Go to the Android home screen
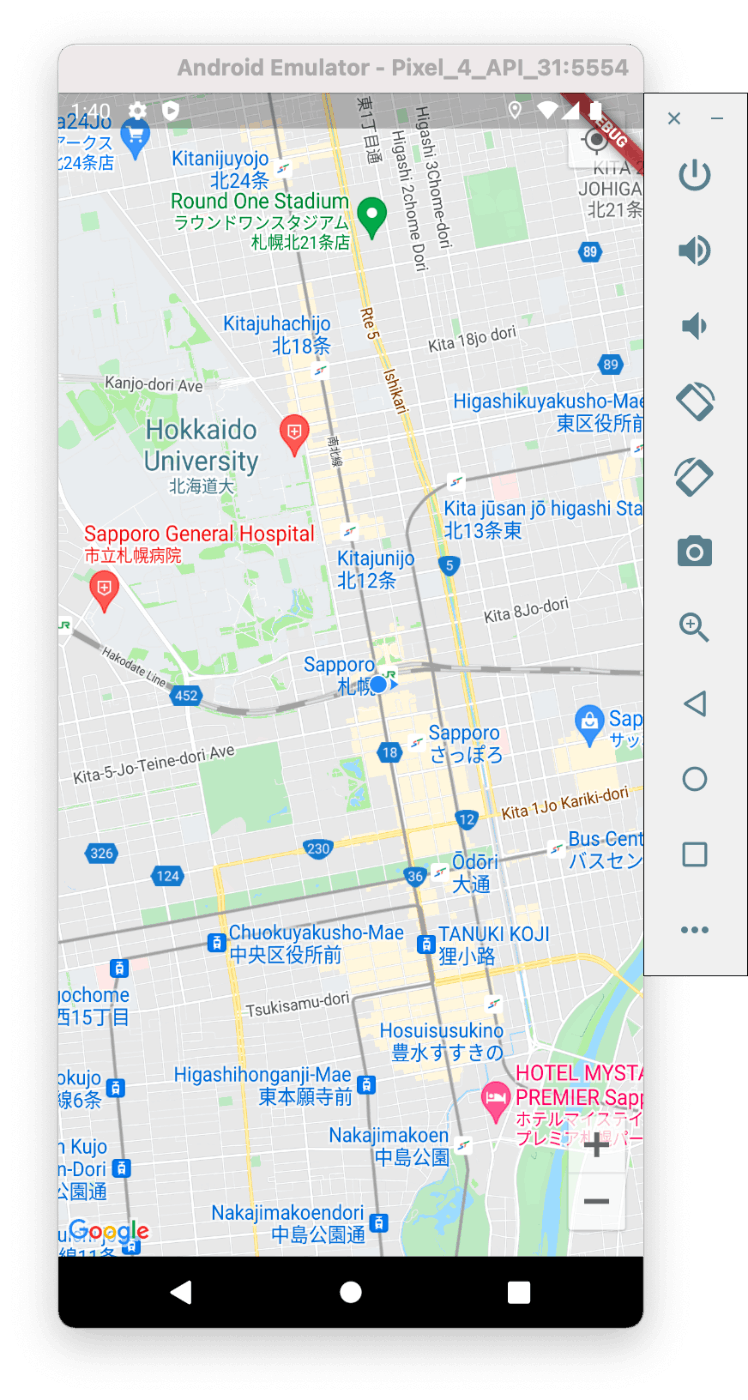The image size is (748, 1400). click(x=350, y=1292)
